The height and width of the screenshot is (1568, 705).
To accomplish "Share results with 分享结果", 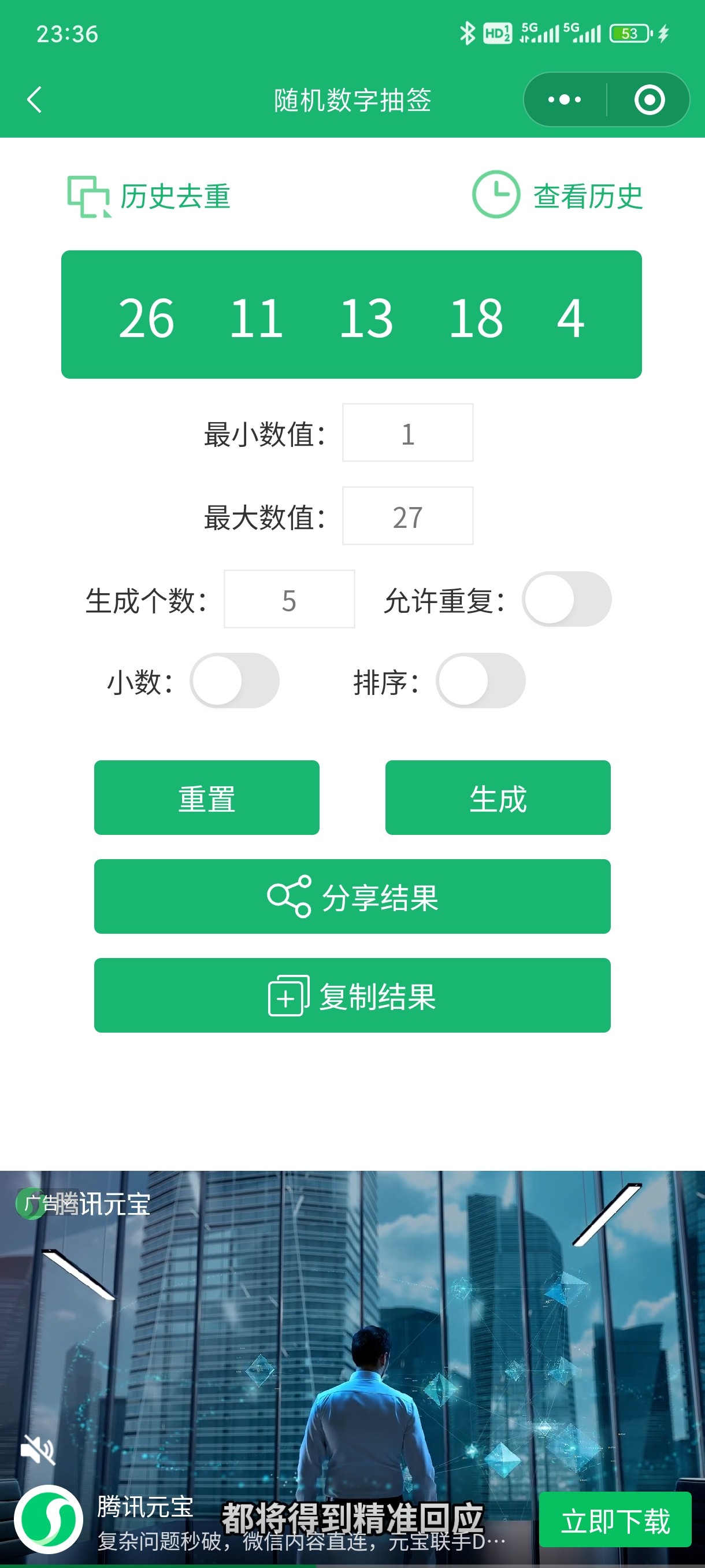I will 352,897.
